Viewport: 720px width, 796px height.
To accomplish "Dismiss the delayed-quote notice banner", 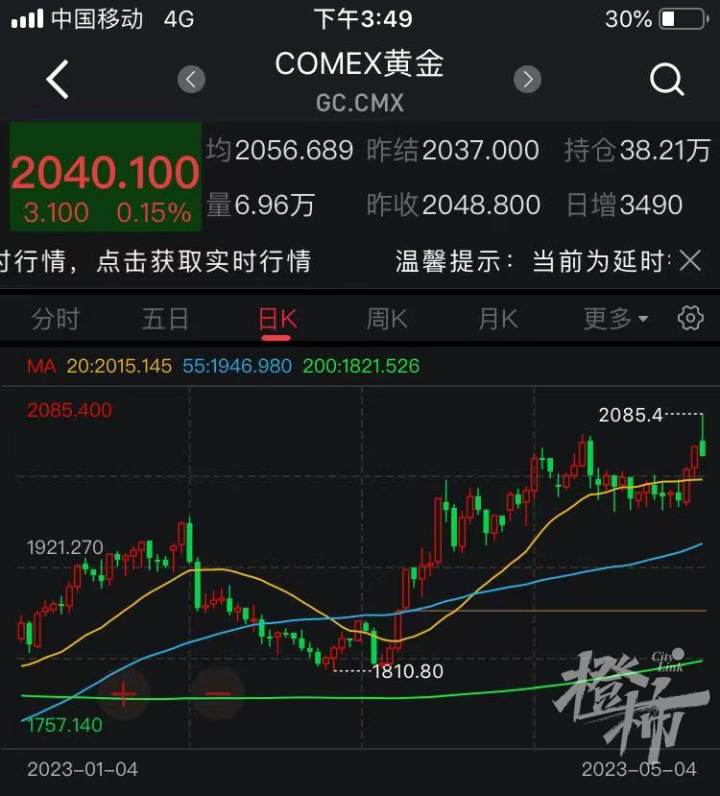I will point(690,262).
